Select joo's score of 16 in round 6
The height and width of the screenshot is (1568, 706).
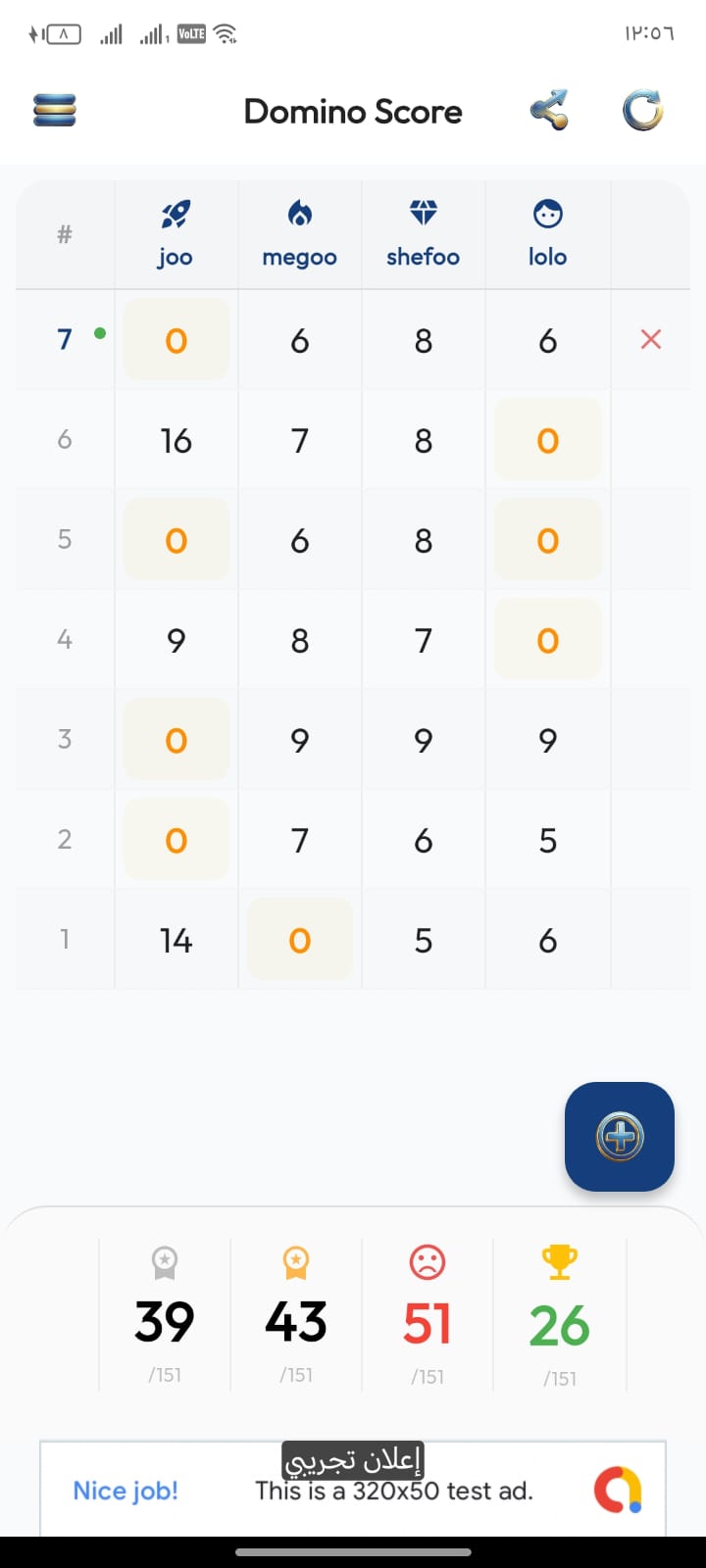click(176, 440)
